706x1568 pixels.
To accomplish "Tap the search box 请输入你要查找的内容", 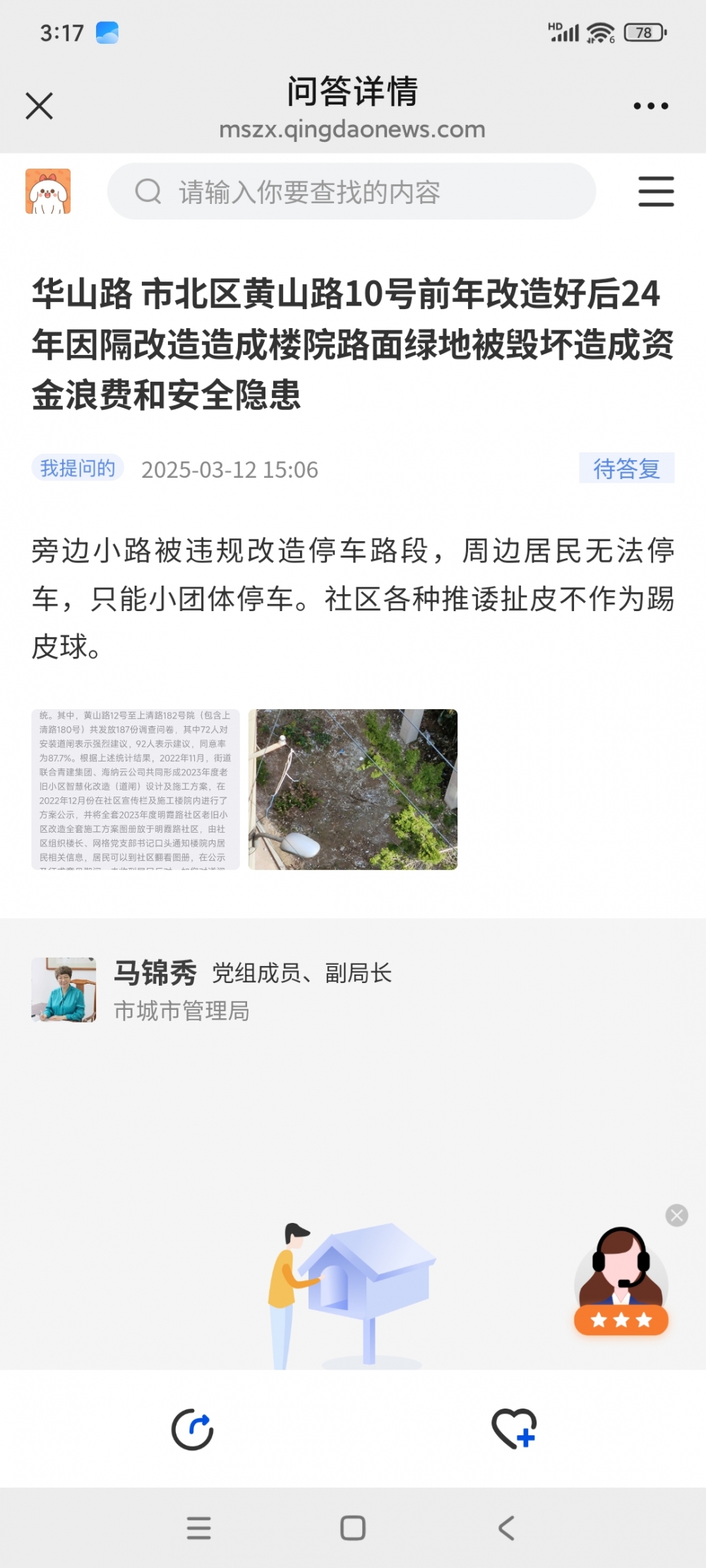I will coord(352,192).
